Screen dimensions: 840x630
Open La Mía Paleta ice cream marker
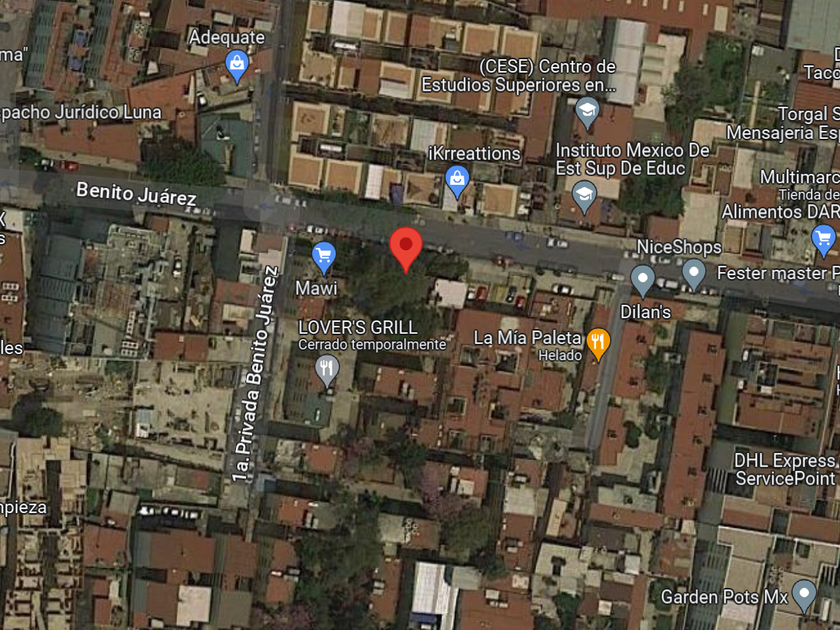pyautogui.click(x=598, y=344)
